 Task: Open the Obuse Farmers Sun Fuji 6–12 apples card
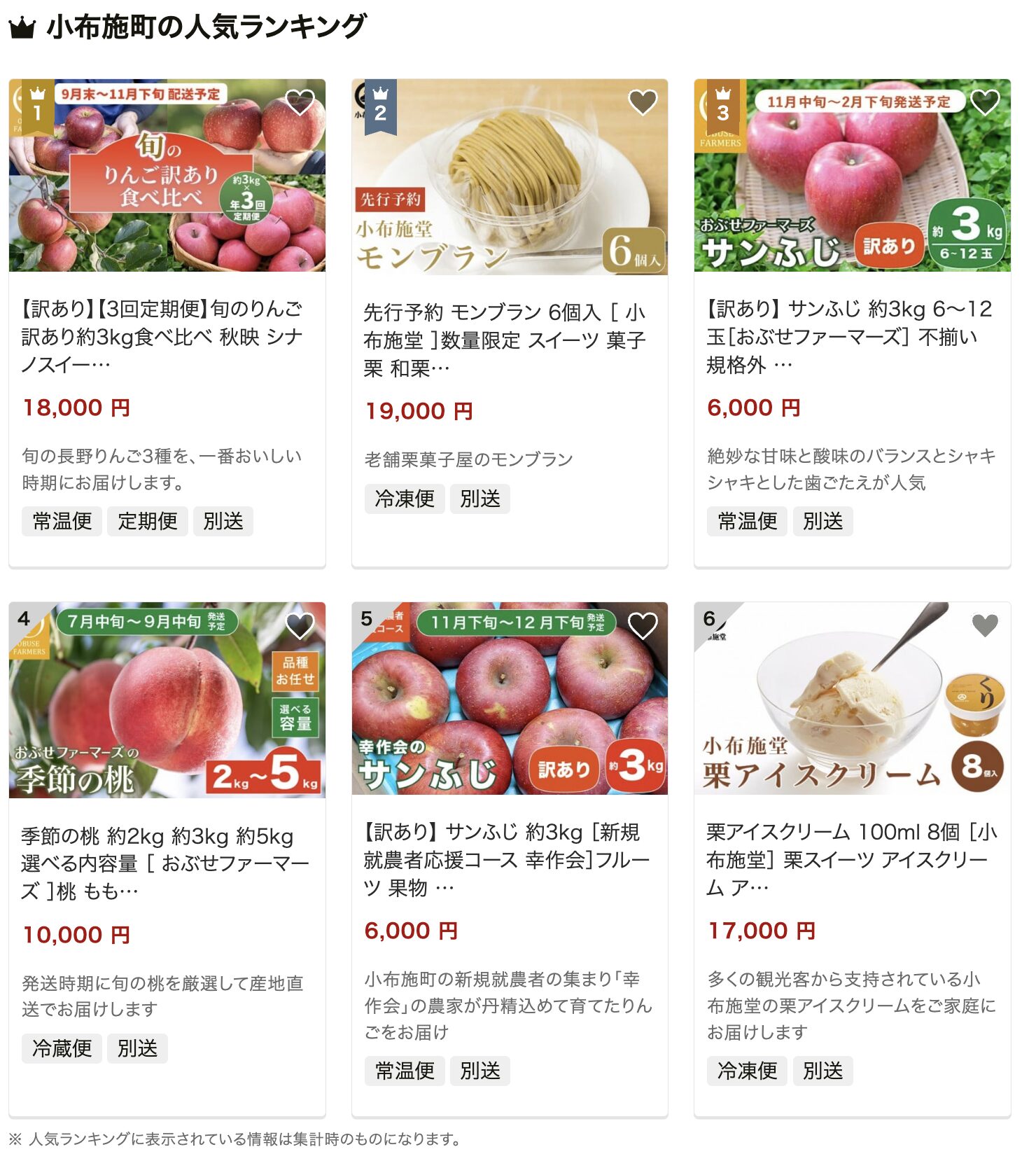pos(851,336)
